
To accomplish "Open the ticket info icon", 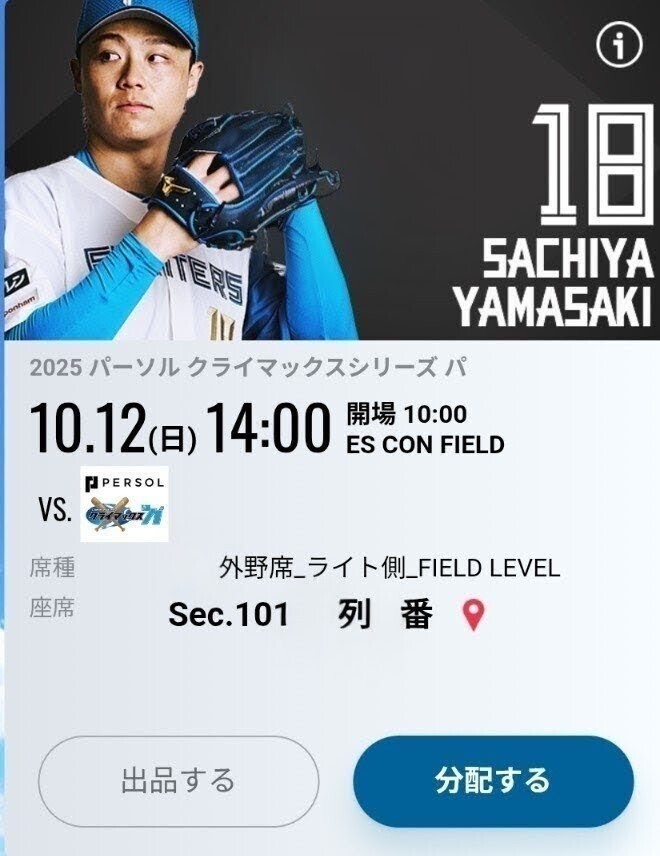I will point(617,44).
